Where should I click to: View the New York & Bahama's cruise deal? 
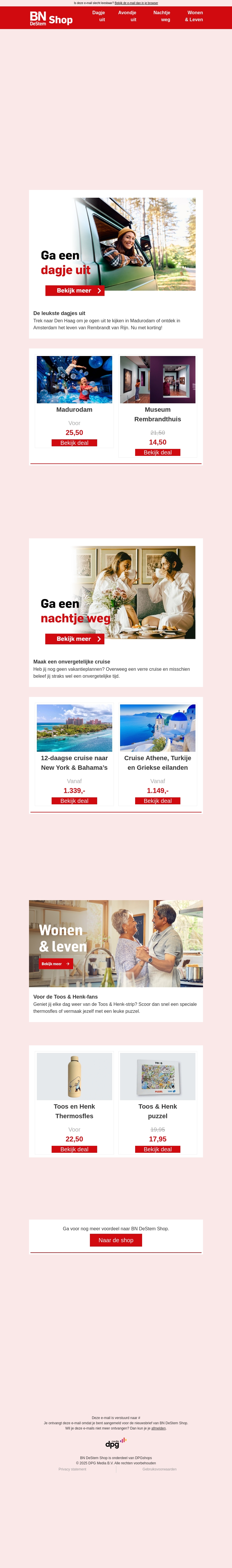[74, 801]
